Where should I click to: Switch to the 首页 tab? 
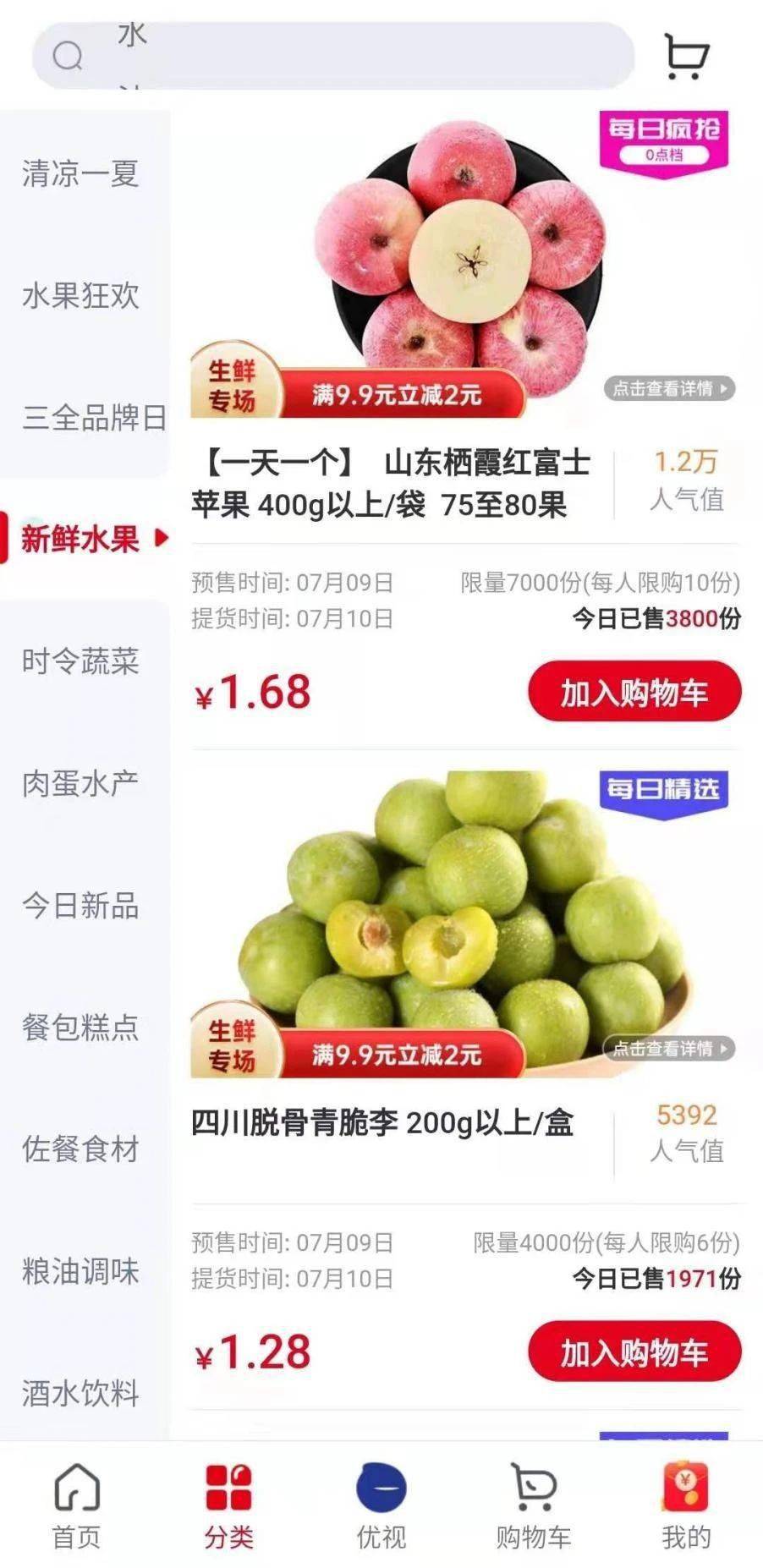[x=76, y=1505]
